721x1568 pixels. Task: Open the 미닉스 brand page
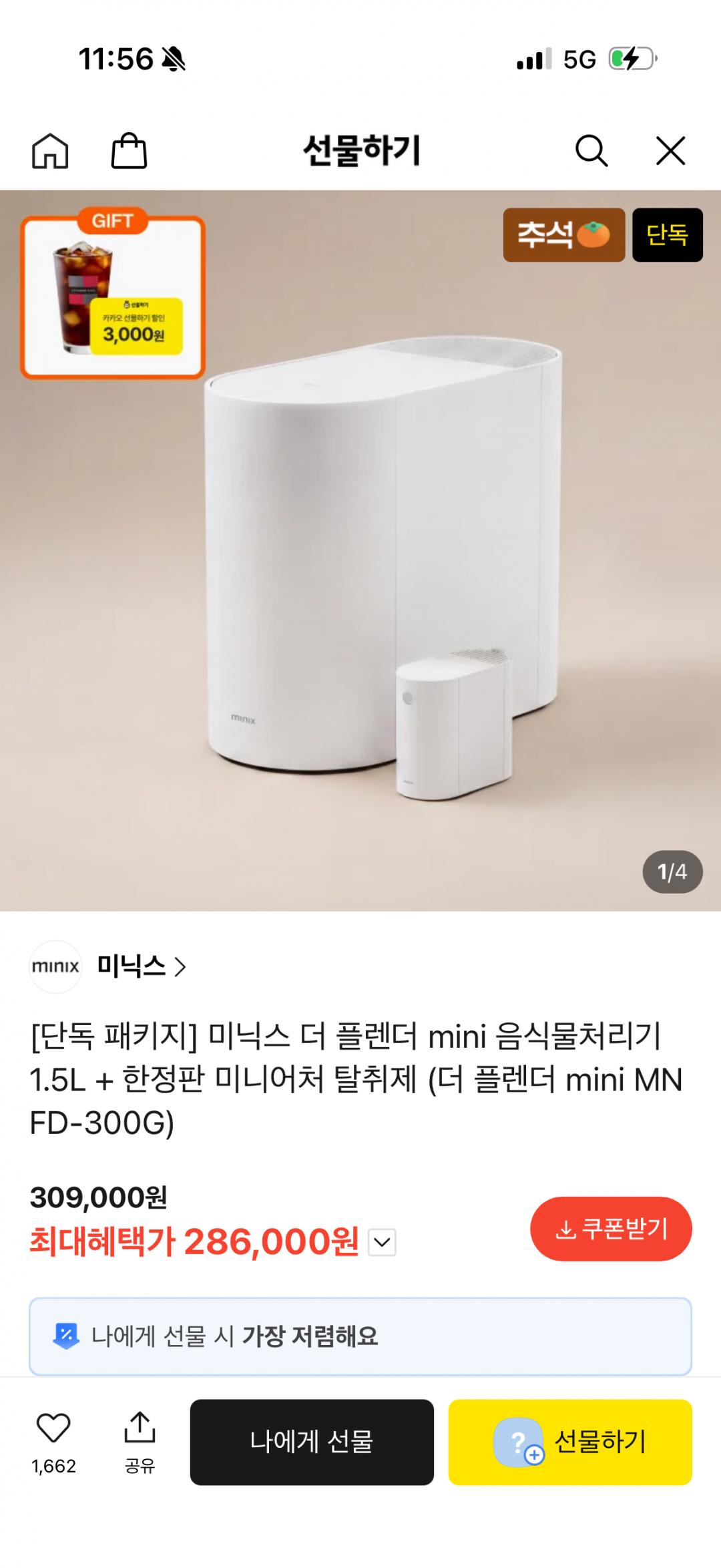(x=109, y=966)
